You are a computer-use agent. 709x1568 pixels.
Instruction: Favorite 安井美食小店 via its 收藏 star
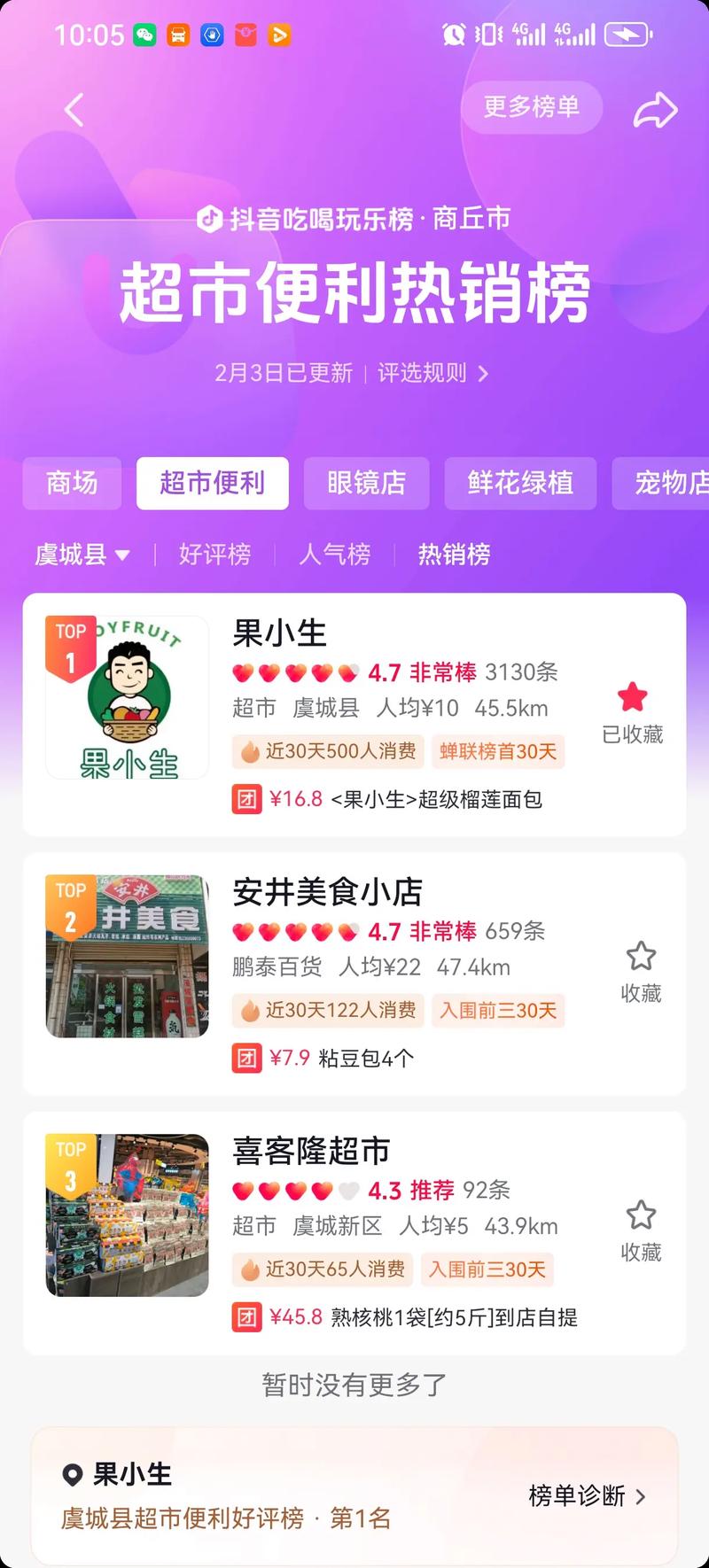click(640, 956)
